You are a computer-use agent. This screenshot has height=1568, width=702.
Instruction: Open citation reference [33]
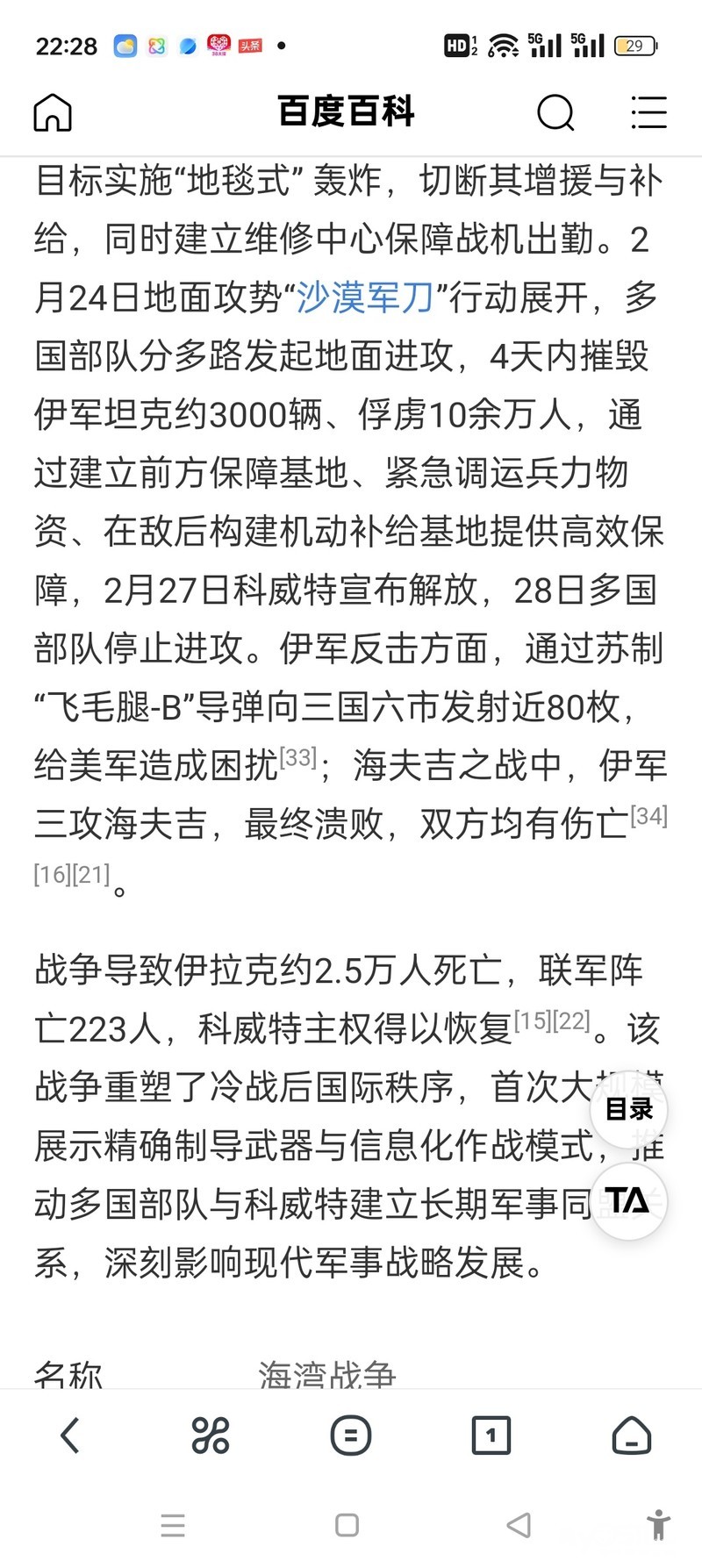[298, 756]
